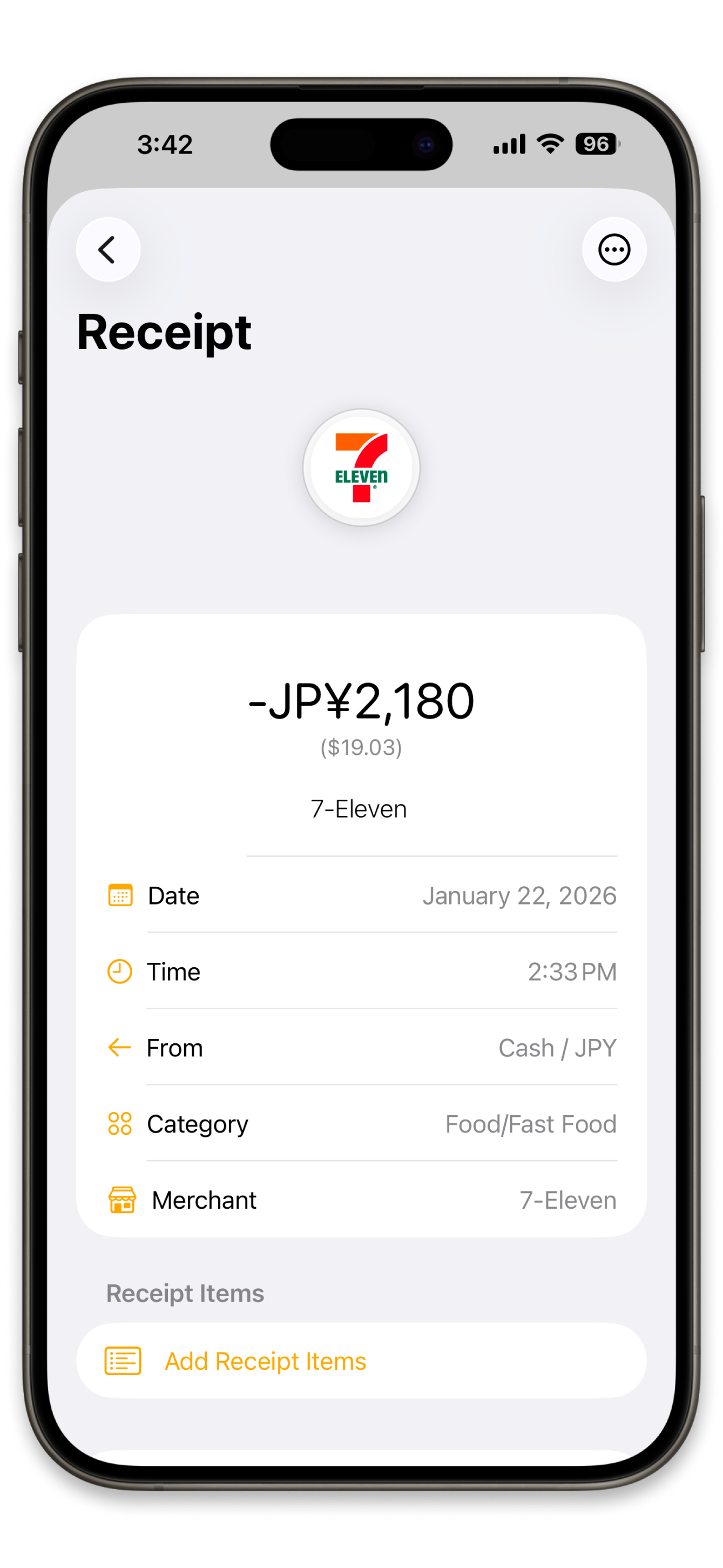Tap the 7-Eleven merchant logo

(361, 468)
